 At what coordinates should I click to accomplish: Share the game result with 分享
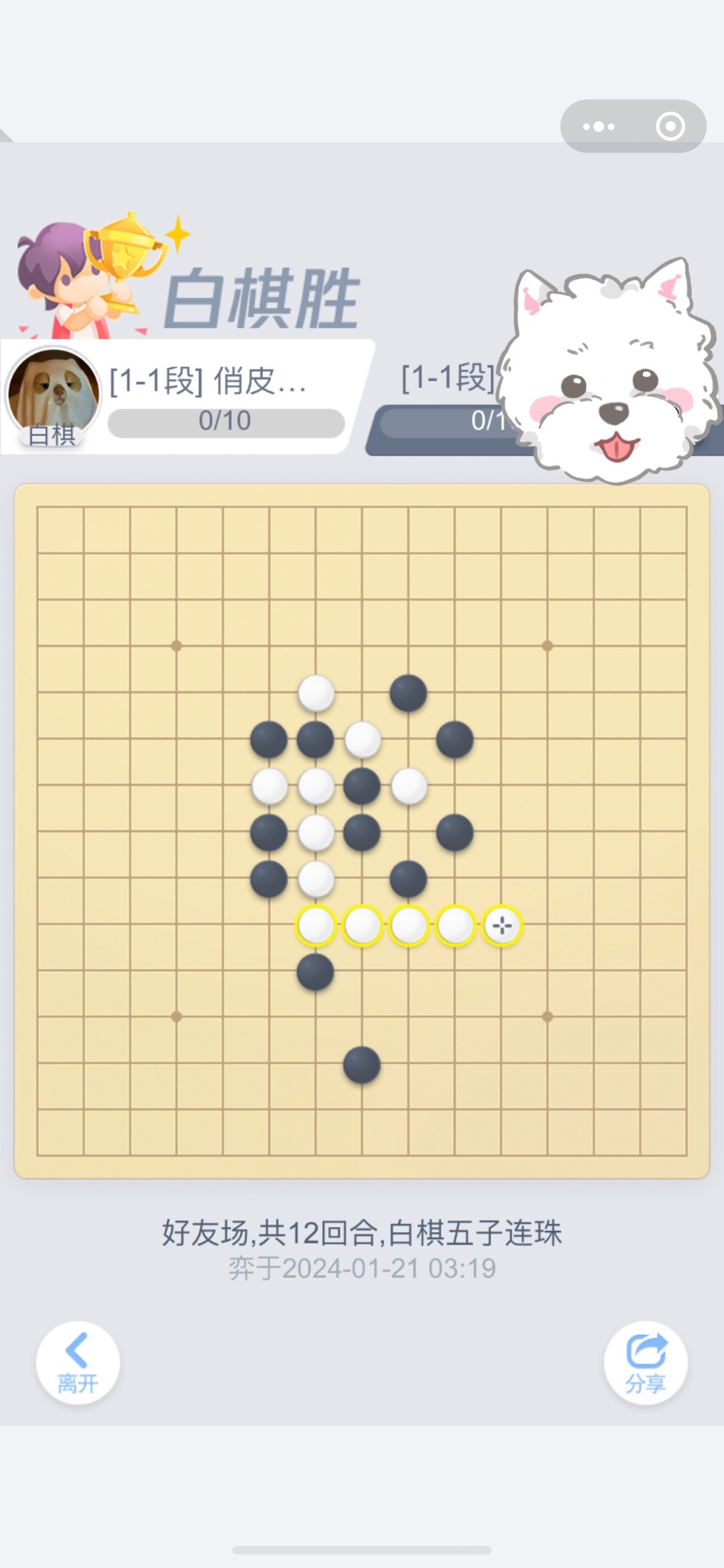tap(646, 1363)
